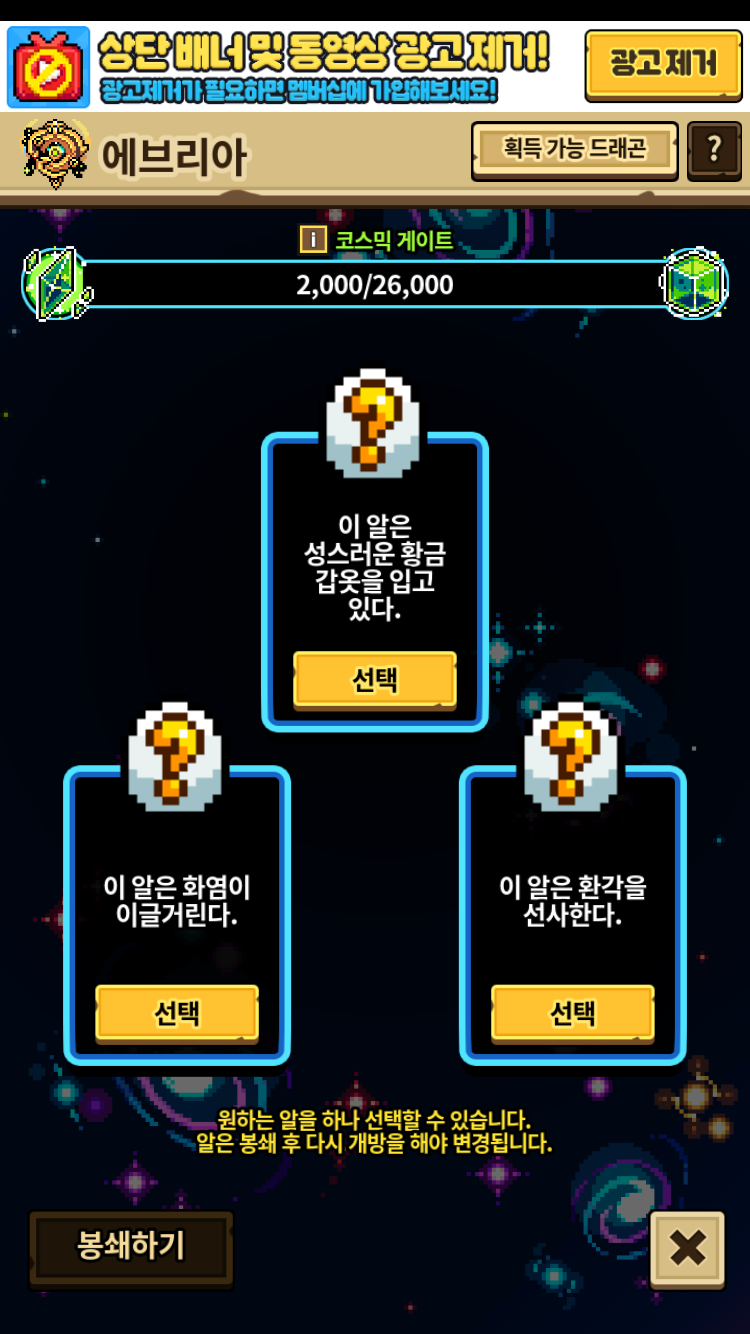This screenshot has height=1334, width=750.
Task: Tap the info icon beside 코스믹 게이트
Action: coord(313,239)
